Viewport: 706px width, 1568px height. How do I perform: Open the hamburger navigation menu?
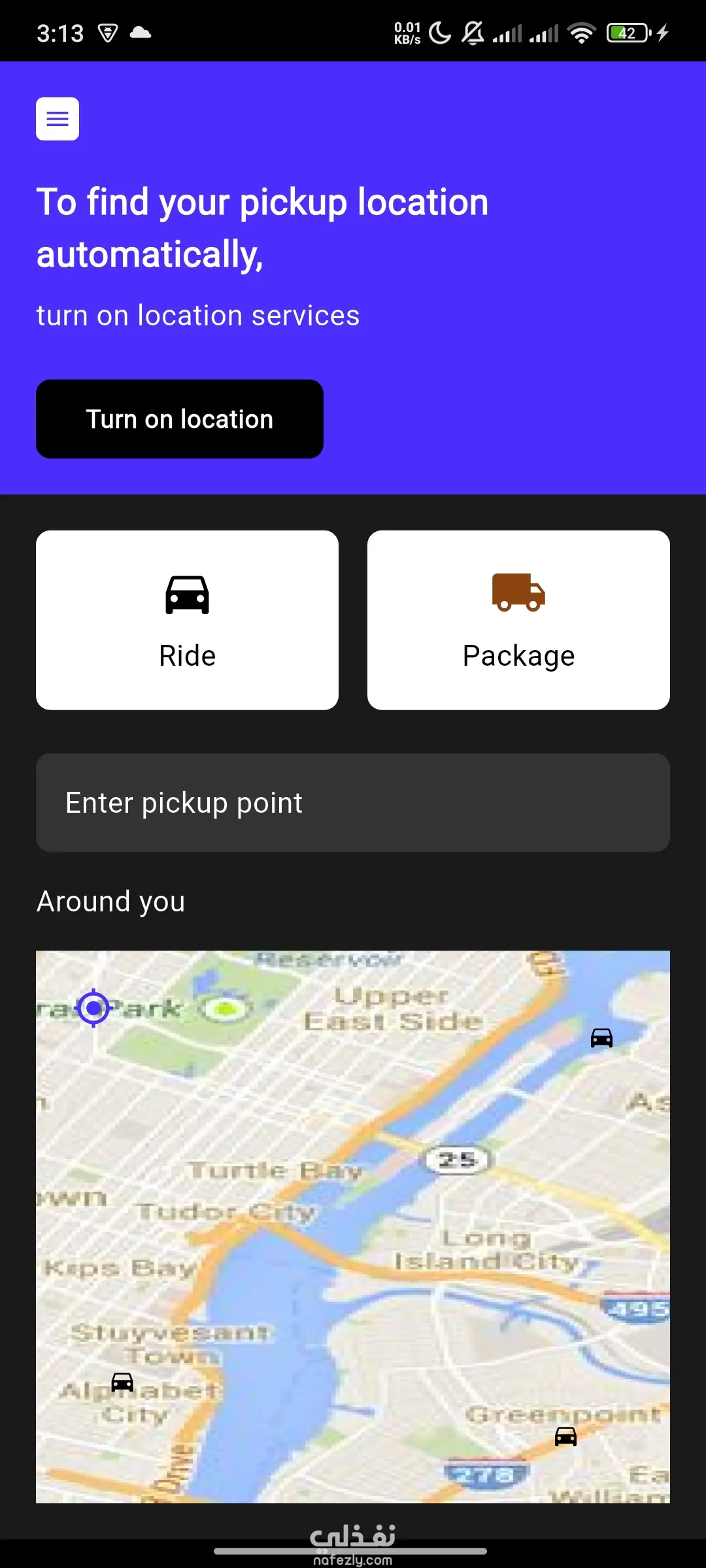pyautogui.click(x=57, y=119)
